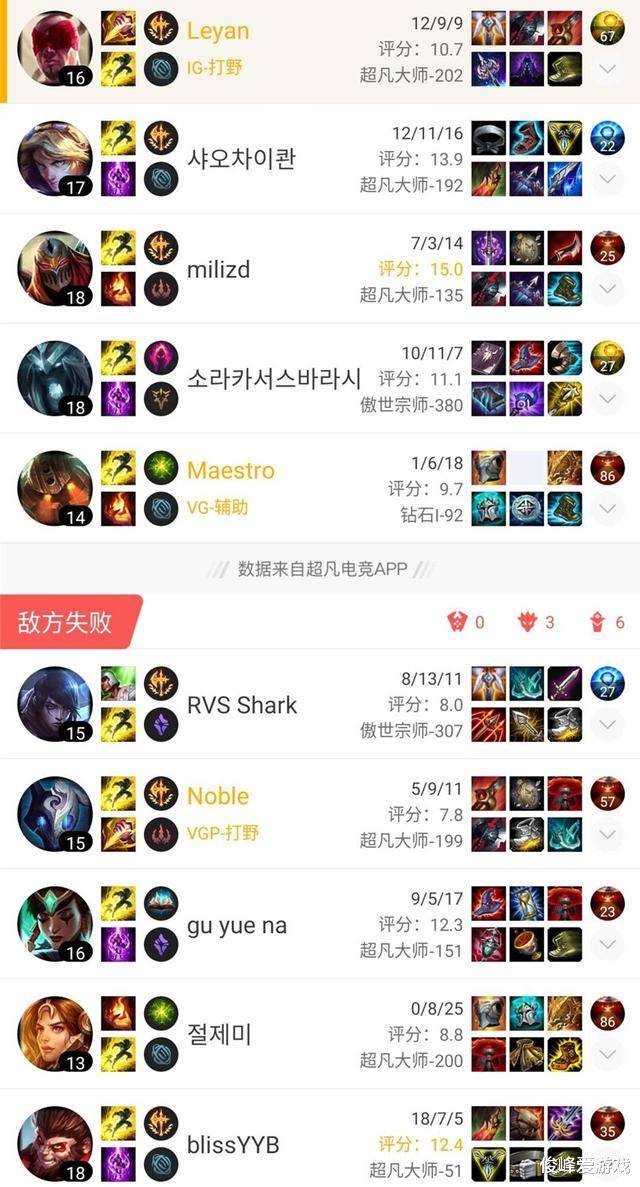Expand 샤오차이콴's match details chevron
640x1187 pixels.
click(607, 180)
